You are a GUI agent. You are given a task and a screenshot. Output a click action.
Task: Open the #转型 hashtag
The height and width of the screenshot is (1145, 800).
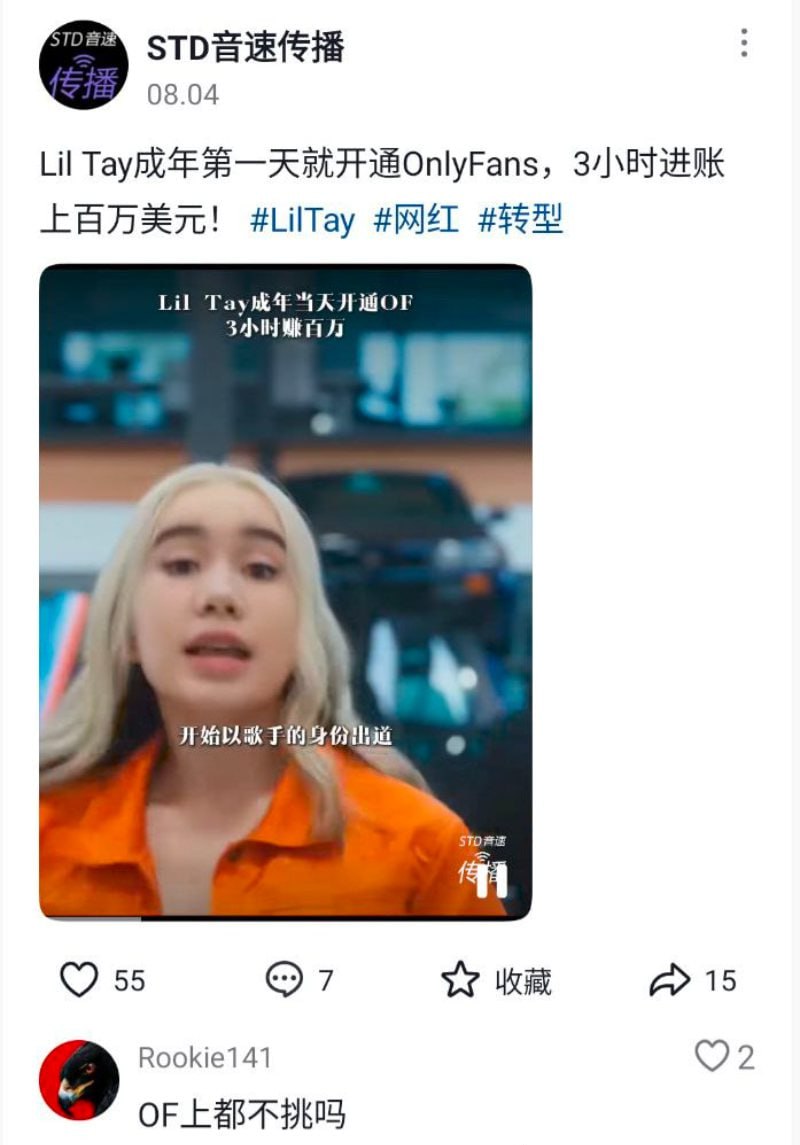[x=520, y=219]
